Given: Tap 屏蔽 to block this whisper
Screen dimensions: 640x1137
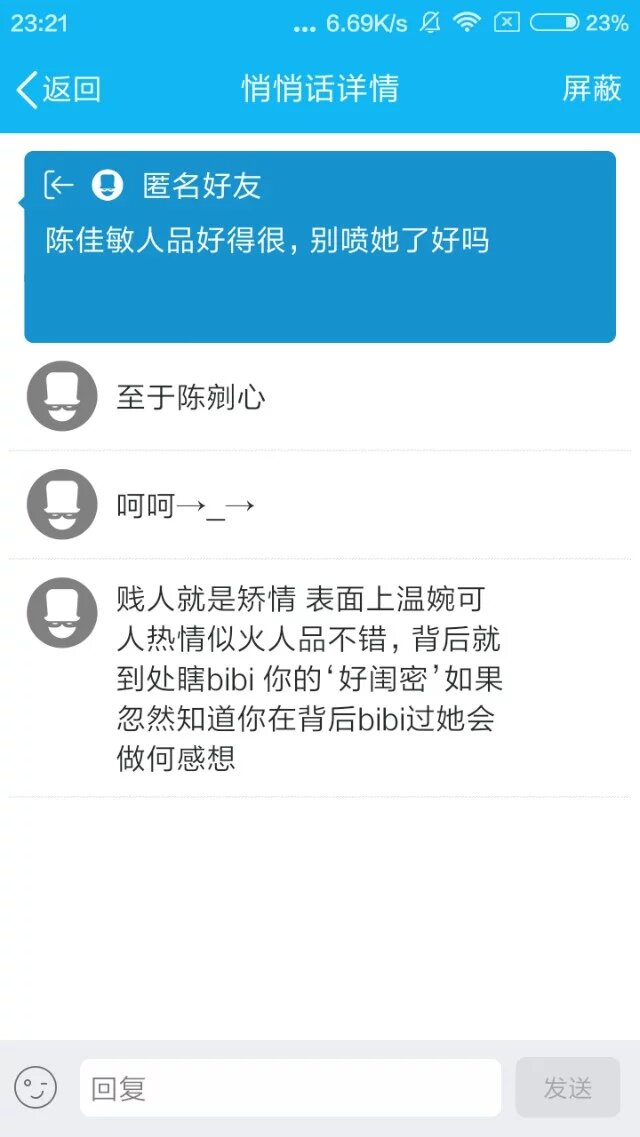Looking at the screenshot, I should (x=592, y=89).
